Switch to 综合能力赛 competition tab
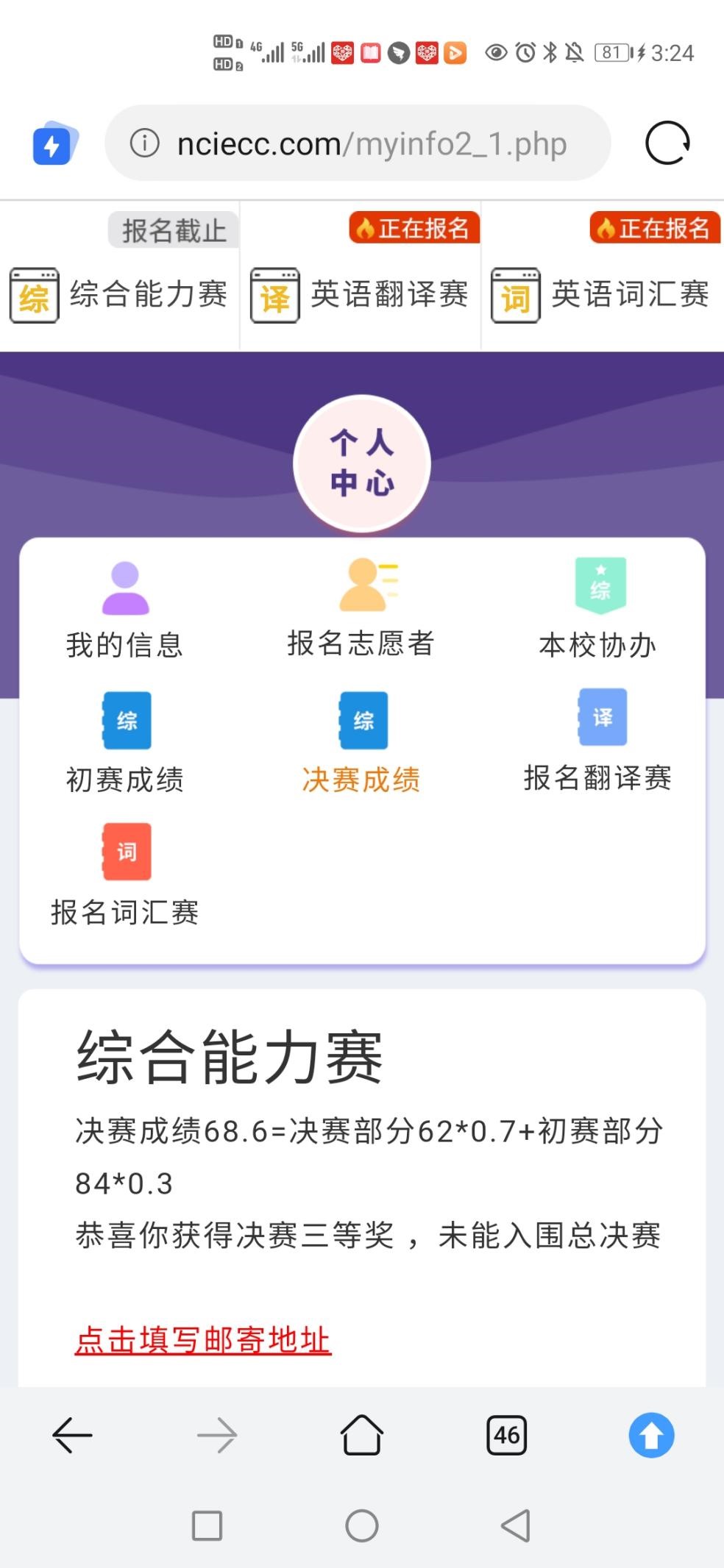This screenshot has height=1568, width=724. (x=119, y=294)
